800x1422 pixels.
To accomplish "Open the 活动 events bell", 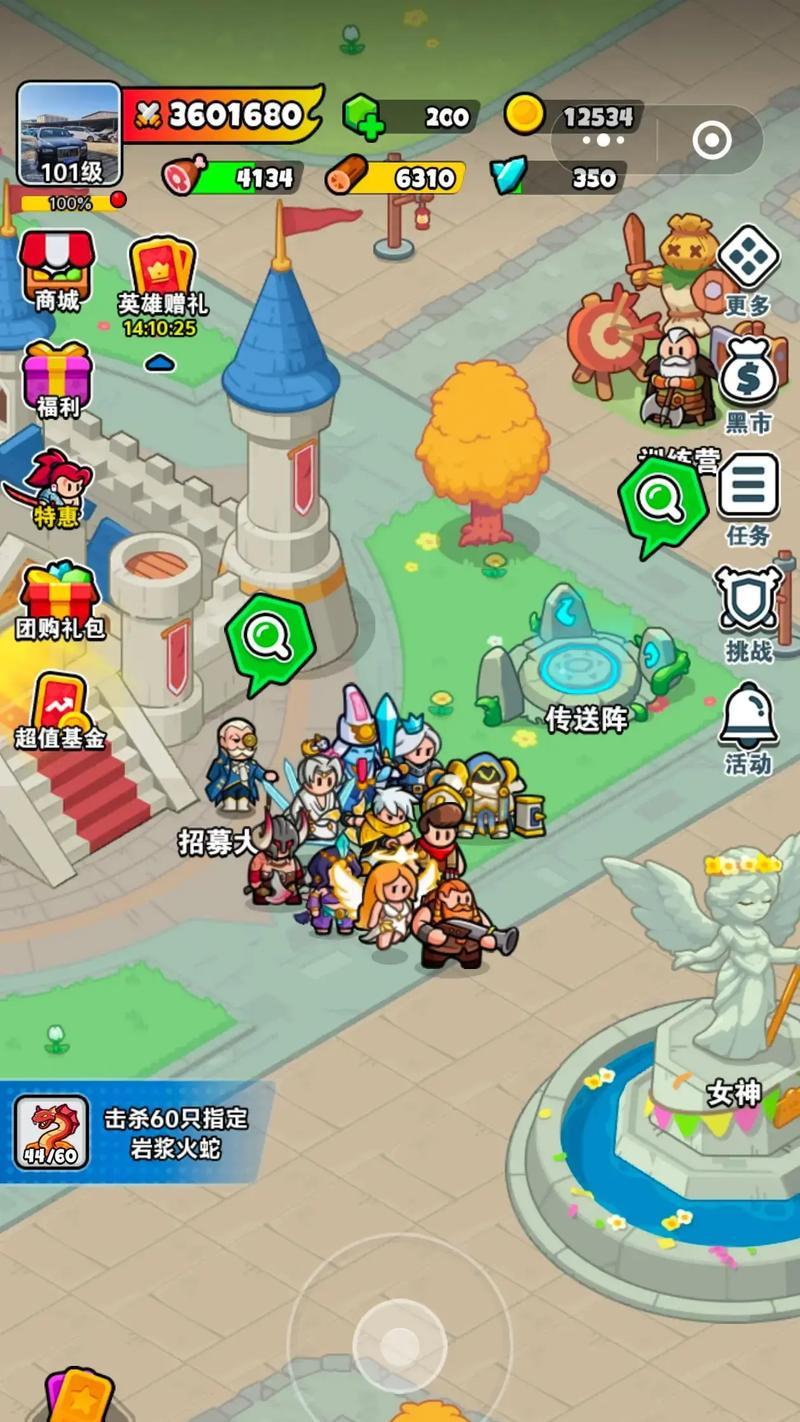I will [748, 727].
